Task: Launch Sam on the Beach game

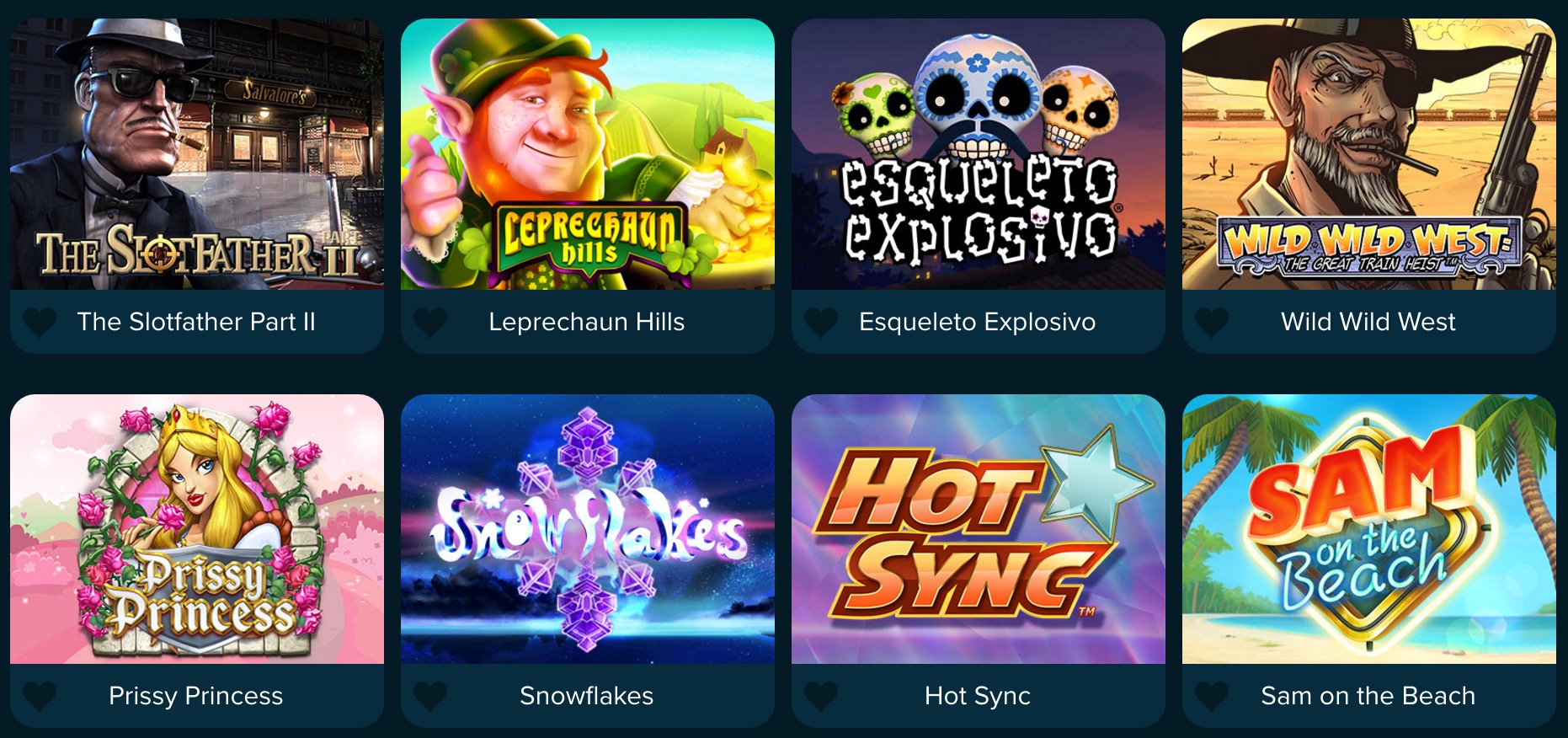Action: [1368, 529]
